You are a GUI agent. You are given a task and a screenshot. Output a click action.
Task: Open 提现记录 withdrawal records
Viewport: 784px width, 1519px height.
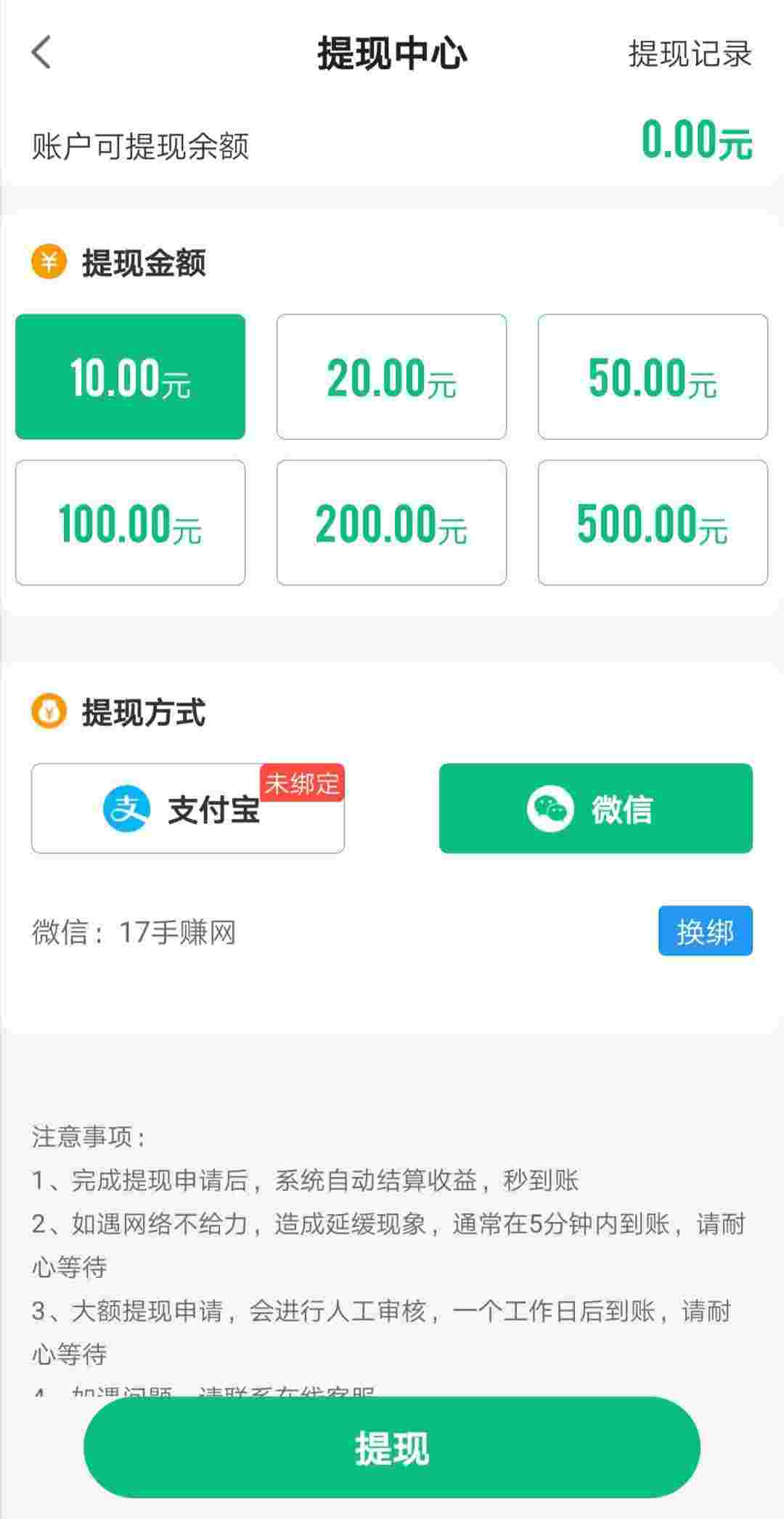tap(690, 54)
